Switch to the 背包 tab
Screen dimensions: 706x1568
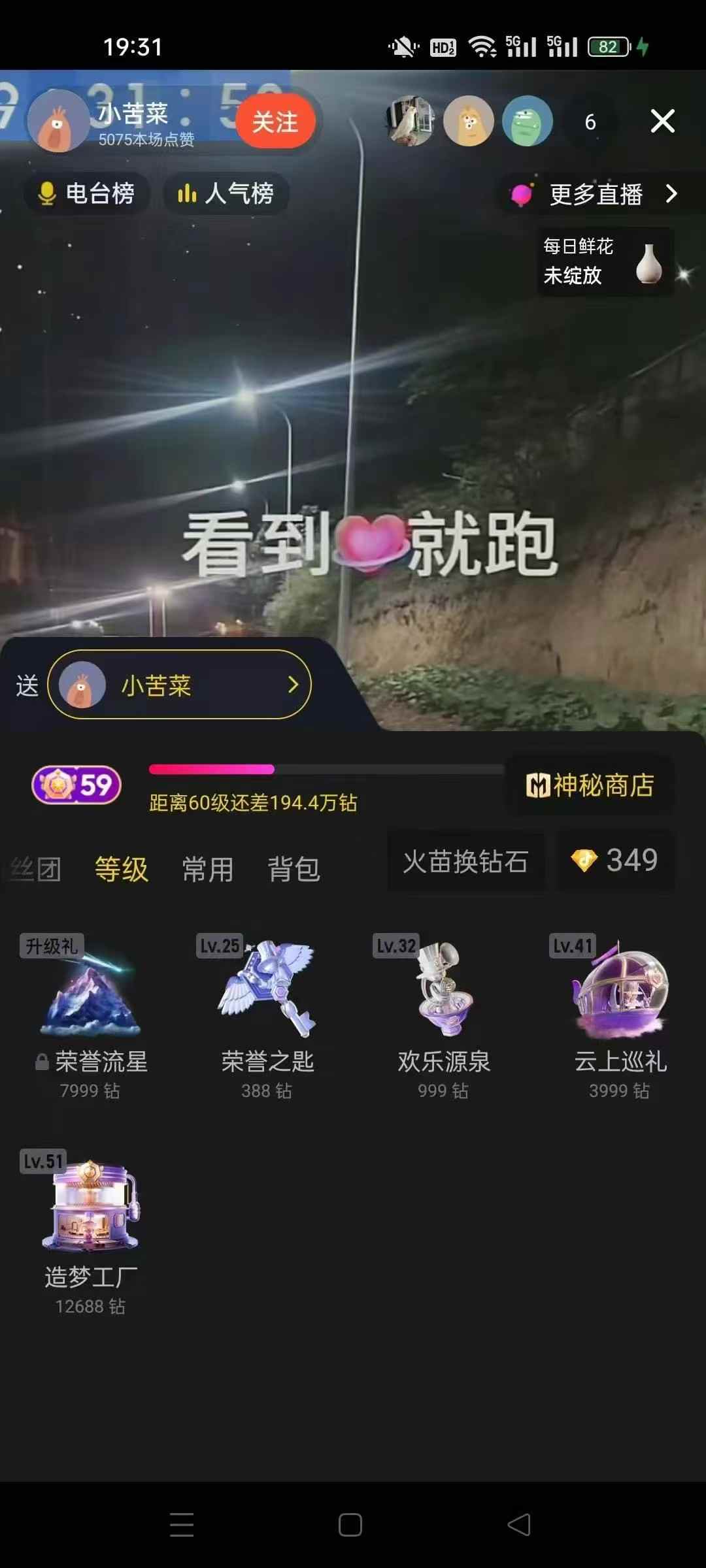294,870
